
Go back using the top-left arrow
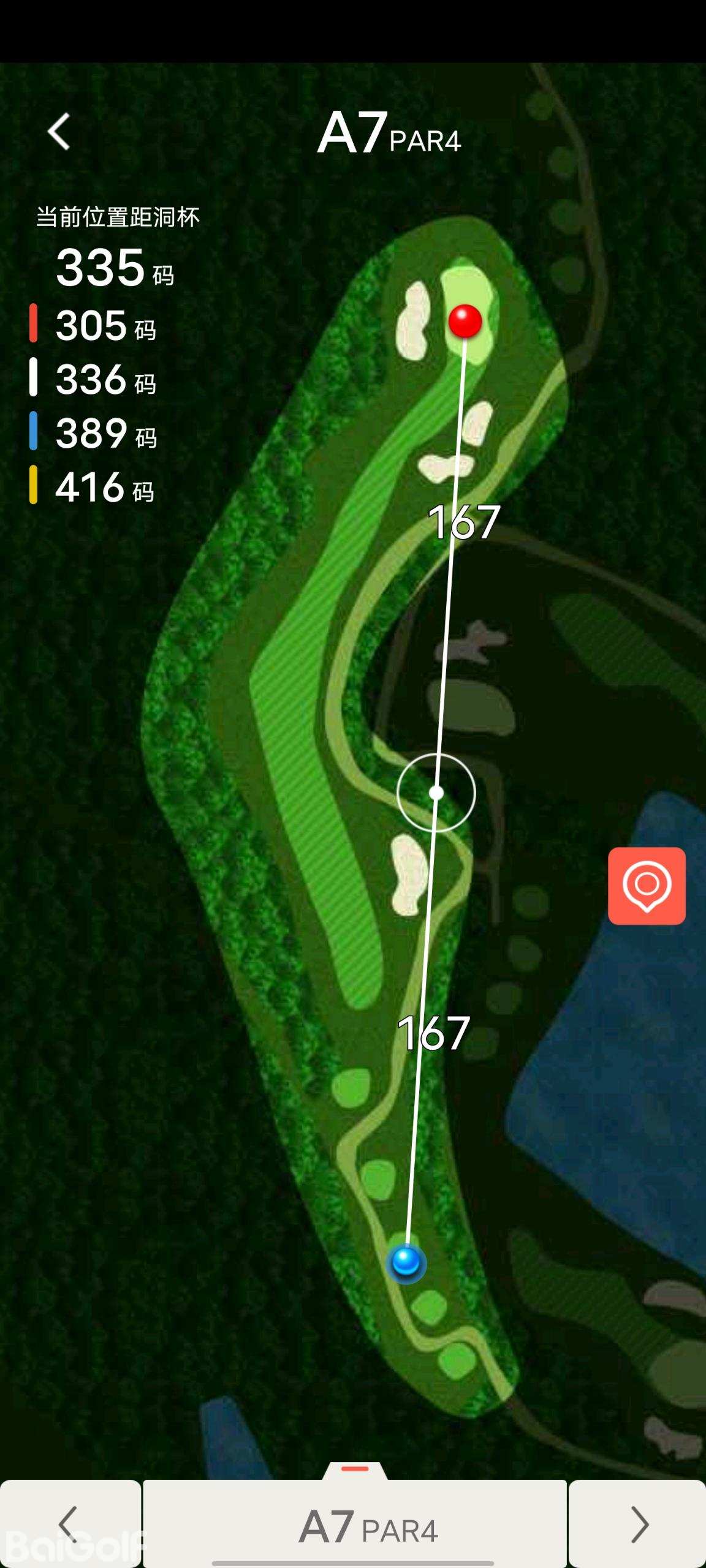coord(59,131)
